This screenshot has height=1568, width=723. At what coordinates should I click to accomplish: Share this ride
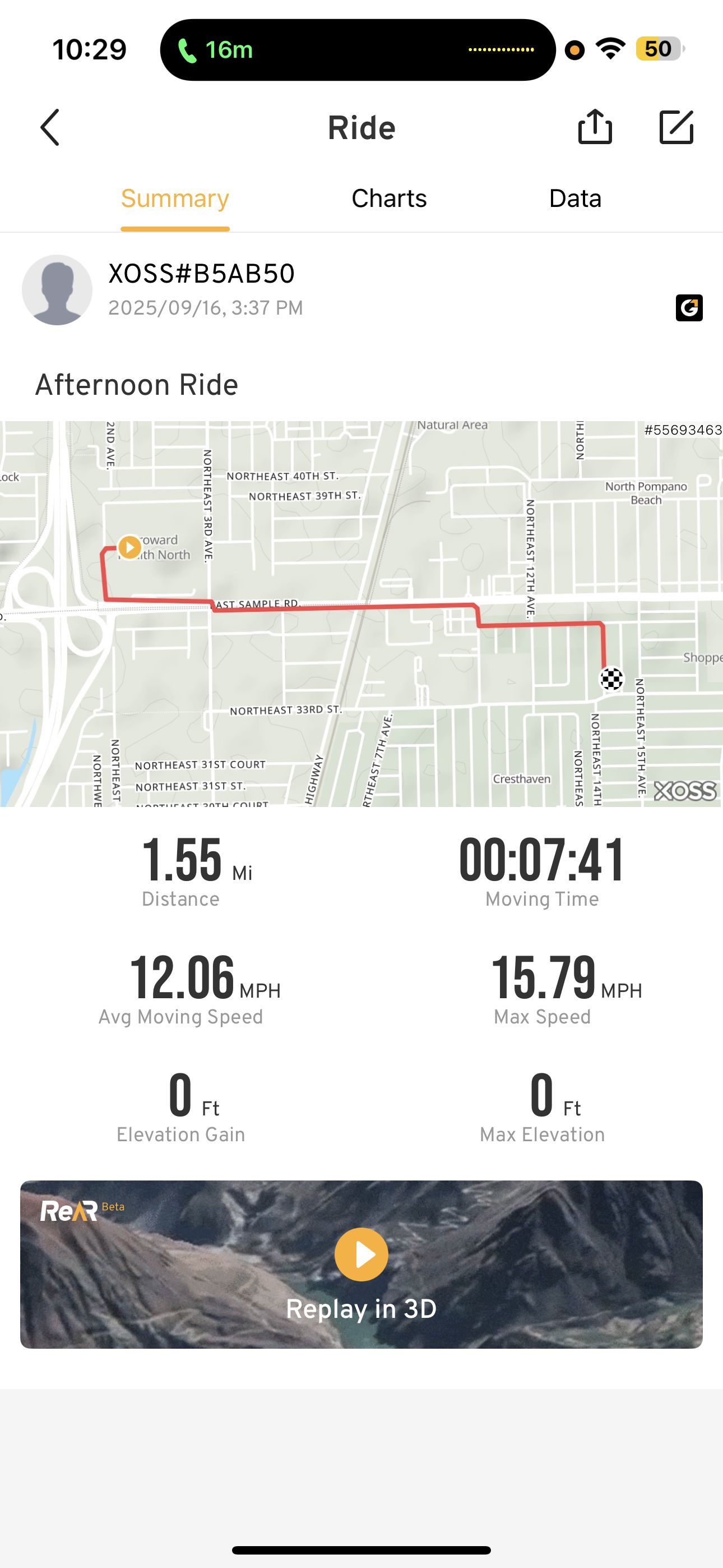(x=595, y=127)
